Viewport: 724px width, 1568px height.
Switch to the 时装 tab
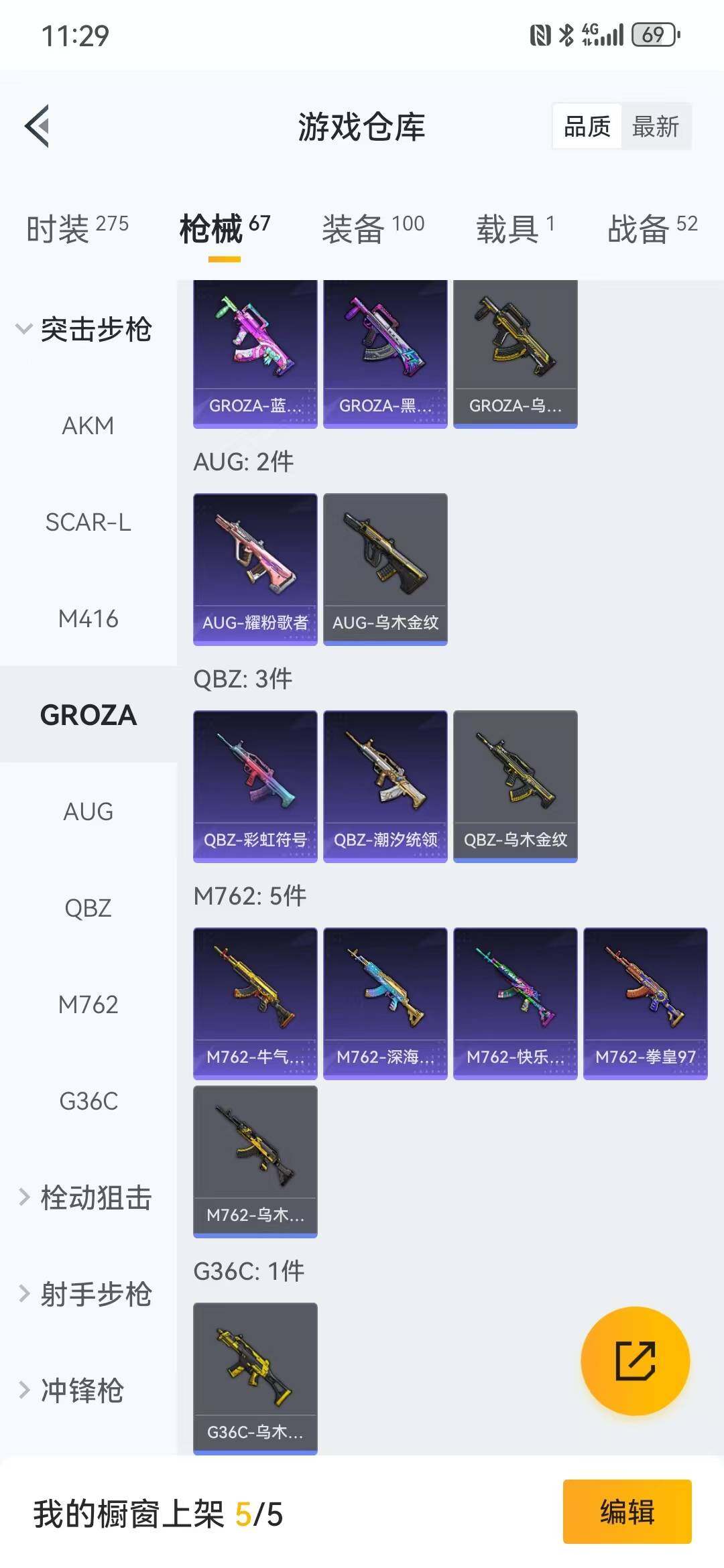pyautogui.click(x=77, y=228)
